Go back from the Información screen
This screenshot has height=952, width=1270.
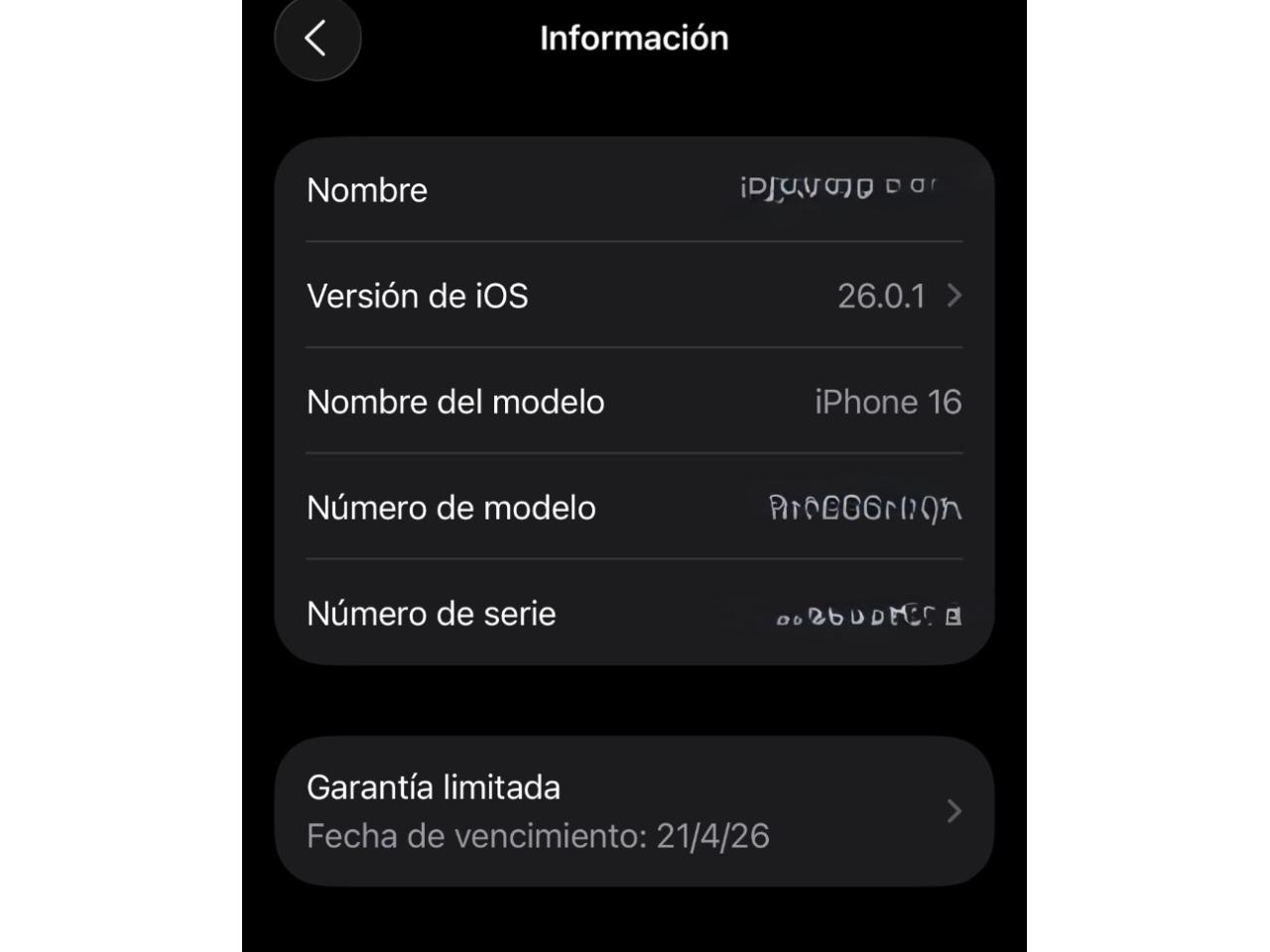click(x=317, y=40)
